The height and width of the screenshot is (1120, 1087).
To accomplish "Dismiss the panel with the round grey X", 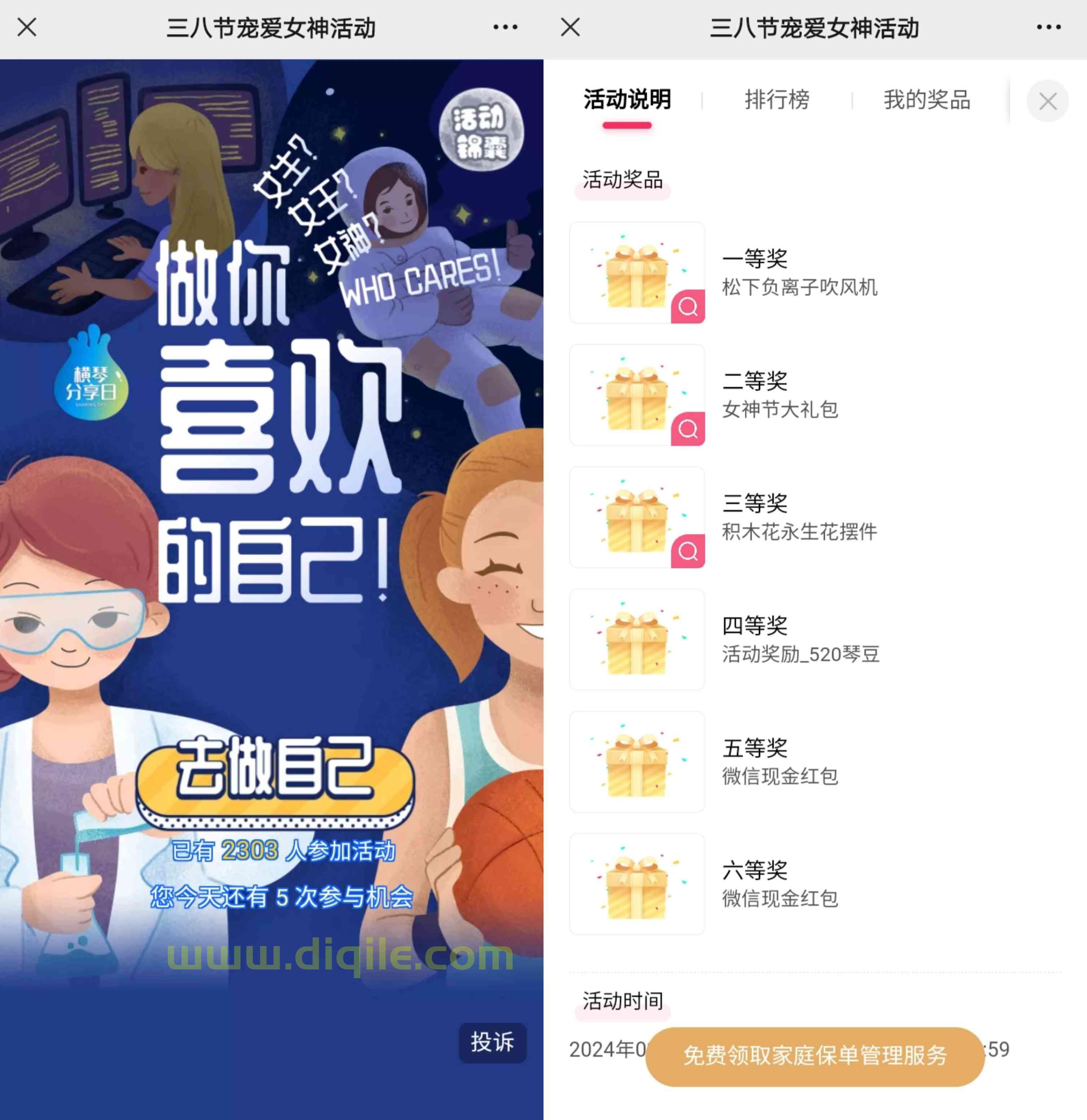I will click(x=1047, y=102).
